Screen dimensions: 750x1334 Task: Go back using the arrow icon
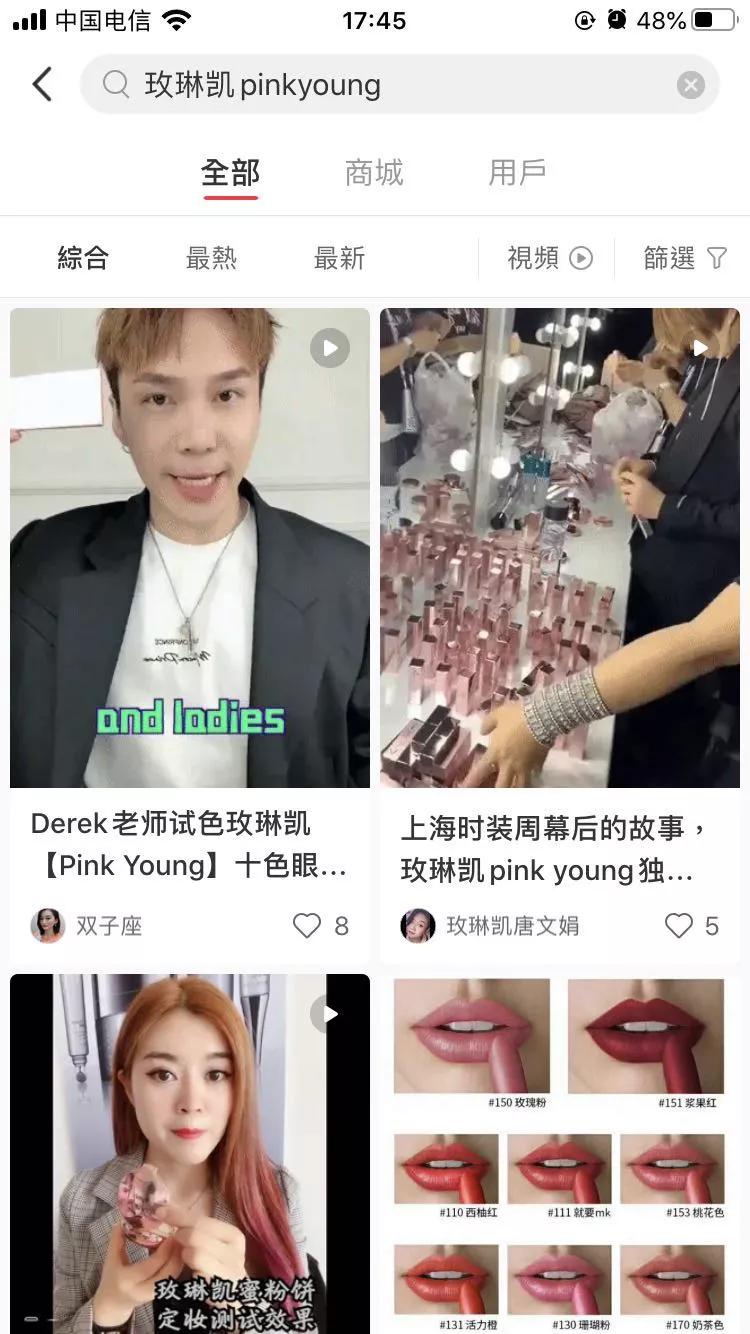coord(42,85)
